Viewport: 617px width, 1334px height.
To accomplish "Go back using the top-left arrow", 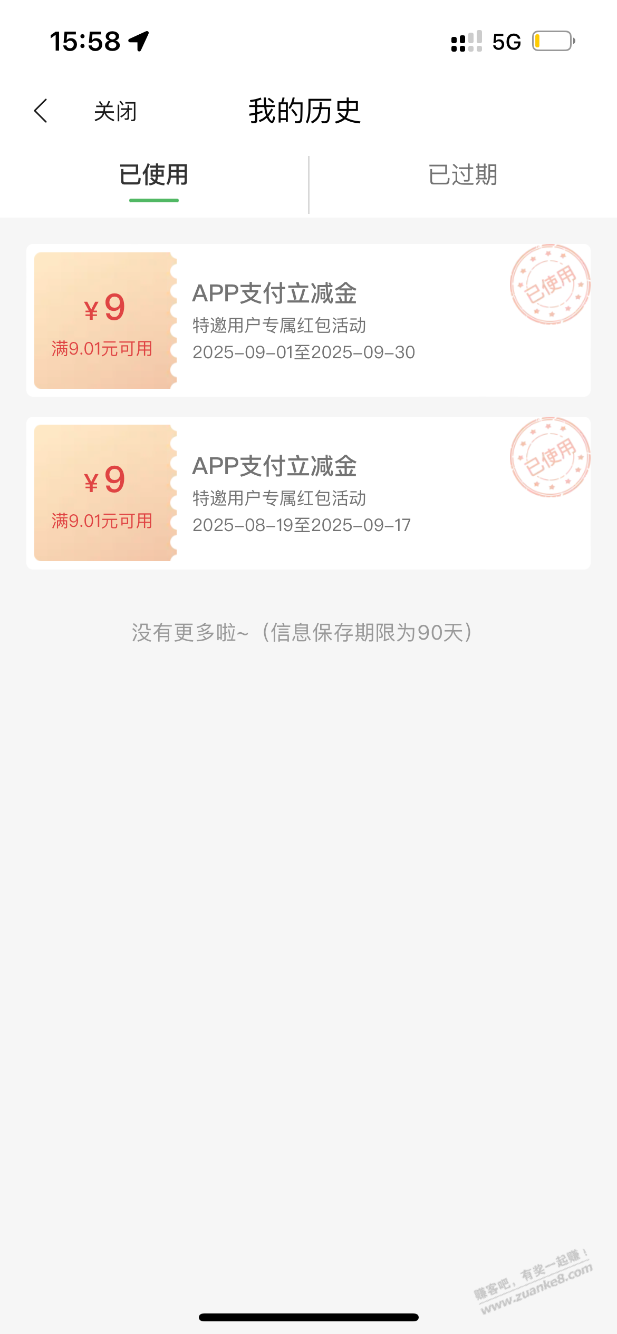I will [41, 111].
